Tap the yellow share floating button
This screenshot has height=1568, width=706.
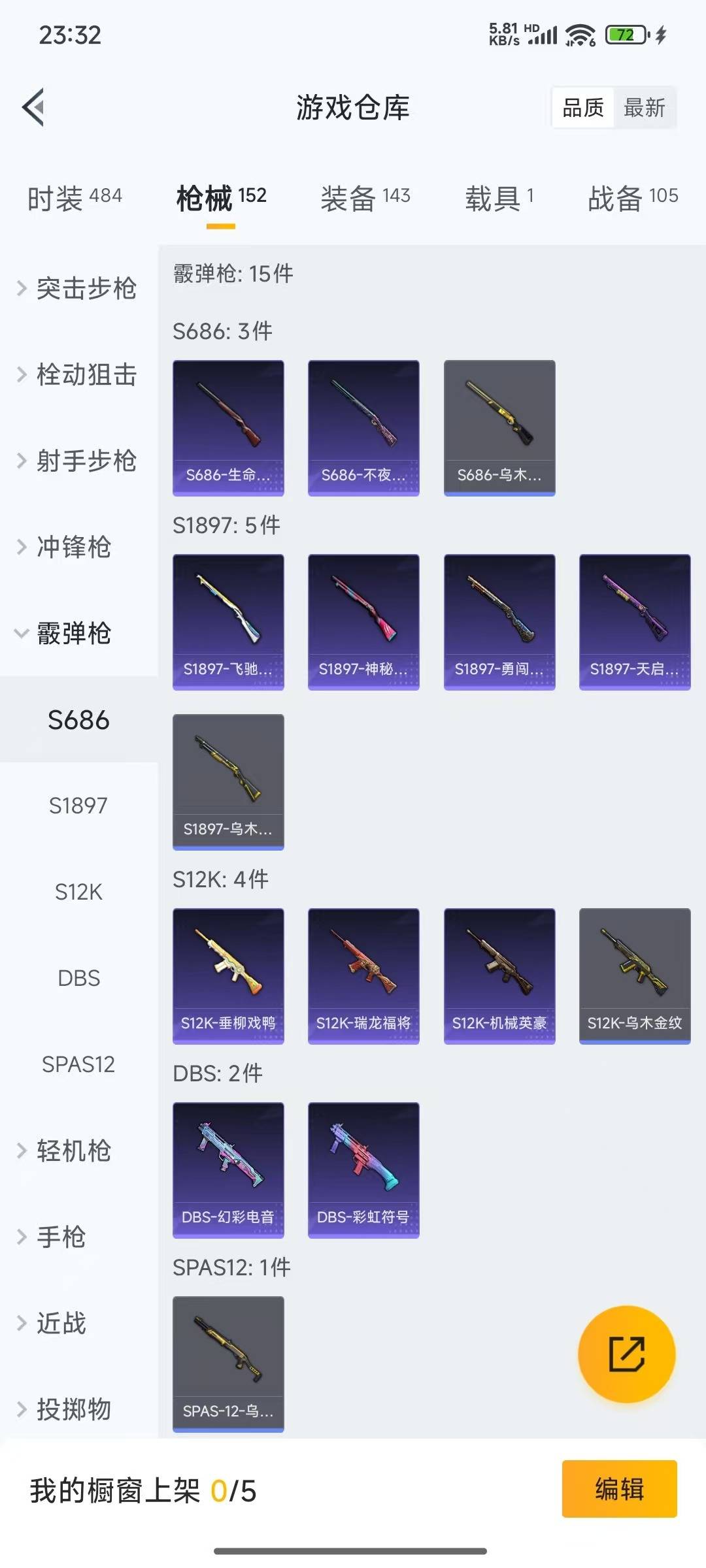click(626, 1354)
